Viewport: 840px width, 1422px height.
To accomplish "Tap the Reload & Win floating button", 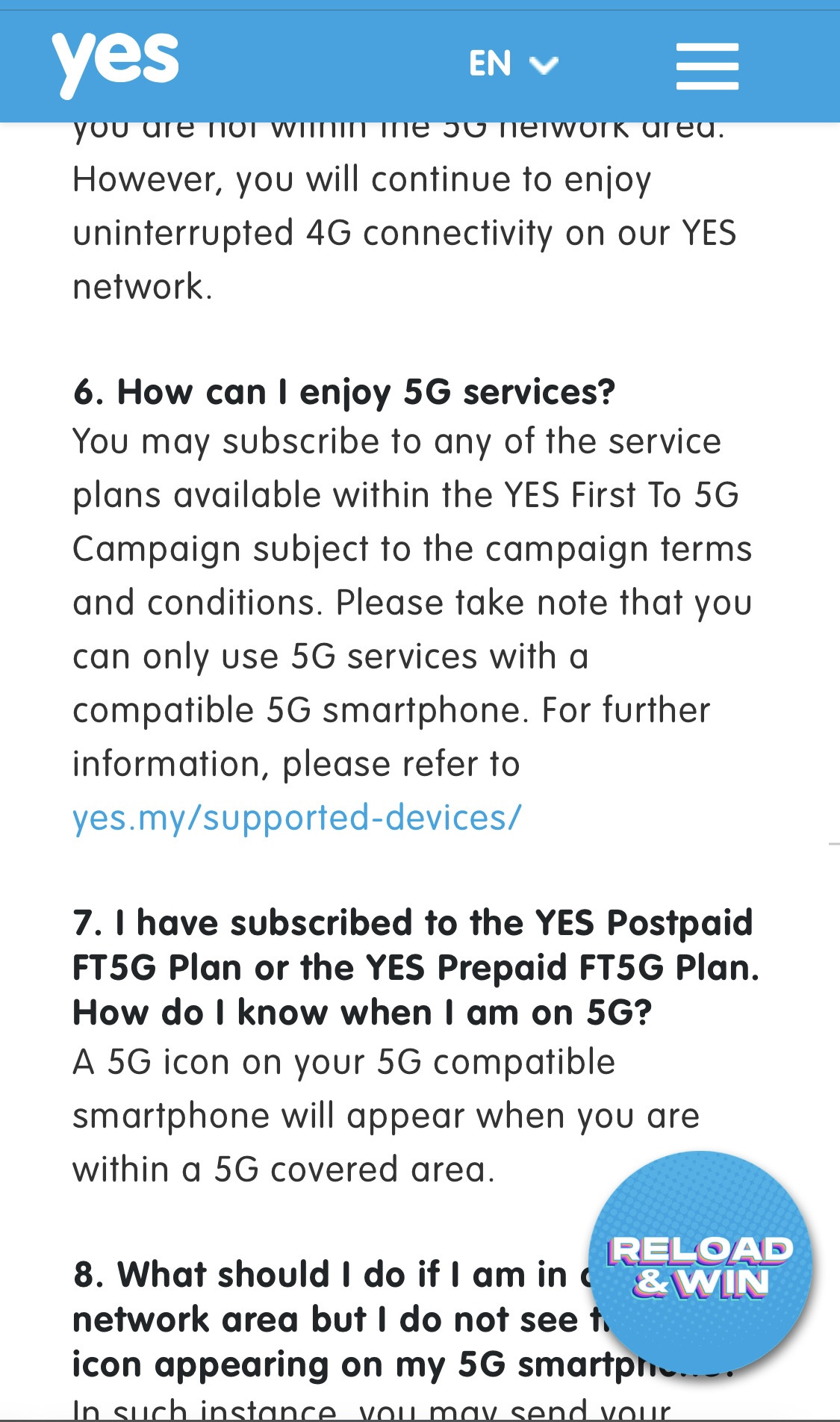I will click(700, 1263).
